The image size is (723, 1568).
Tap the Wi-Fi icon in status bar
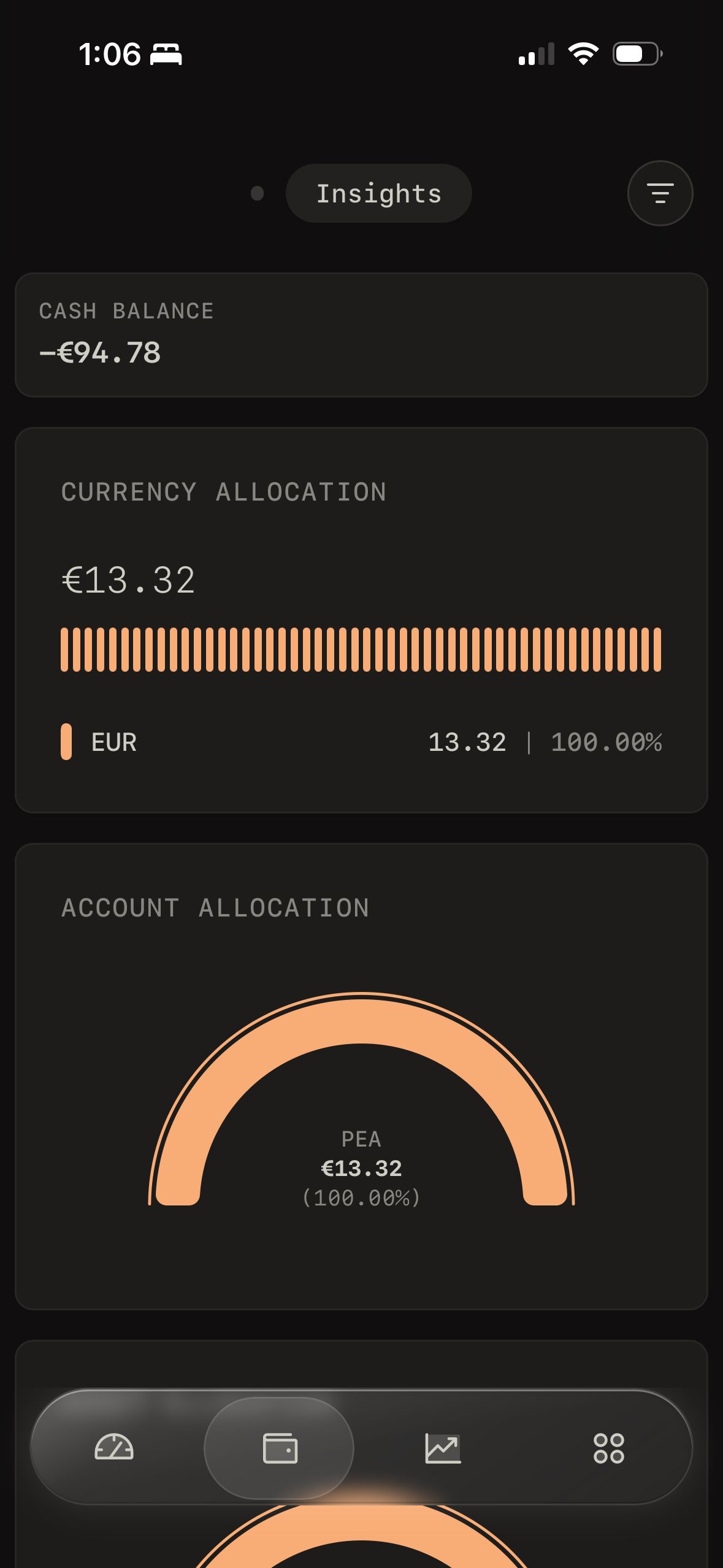pyautogui.click(x=583, y=55)
